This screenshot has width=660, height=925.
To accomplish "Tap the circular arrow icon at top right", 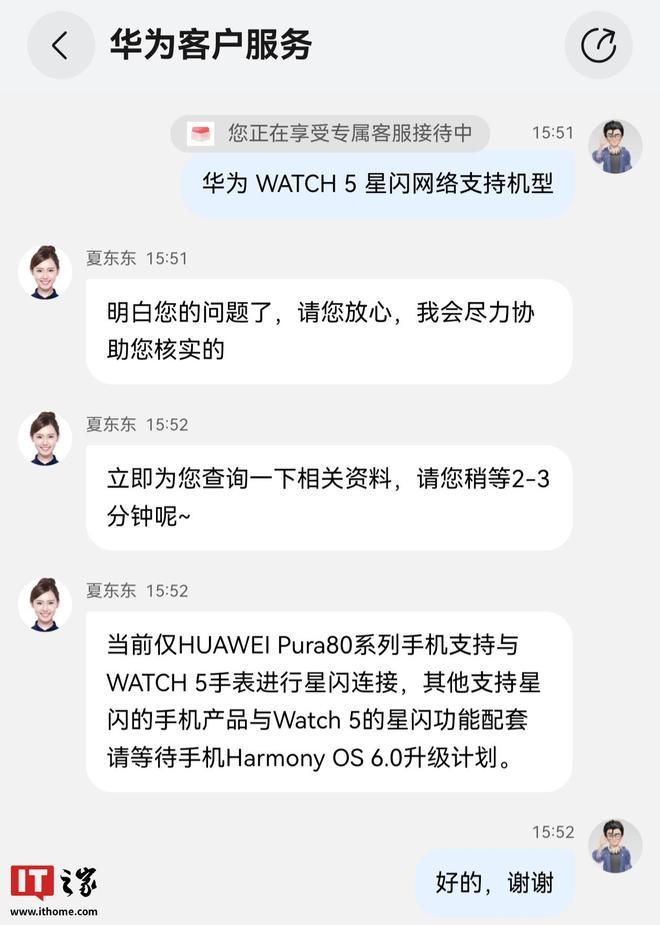I will (x=598, y=45).
